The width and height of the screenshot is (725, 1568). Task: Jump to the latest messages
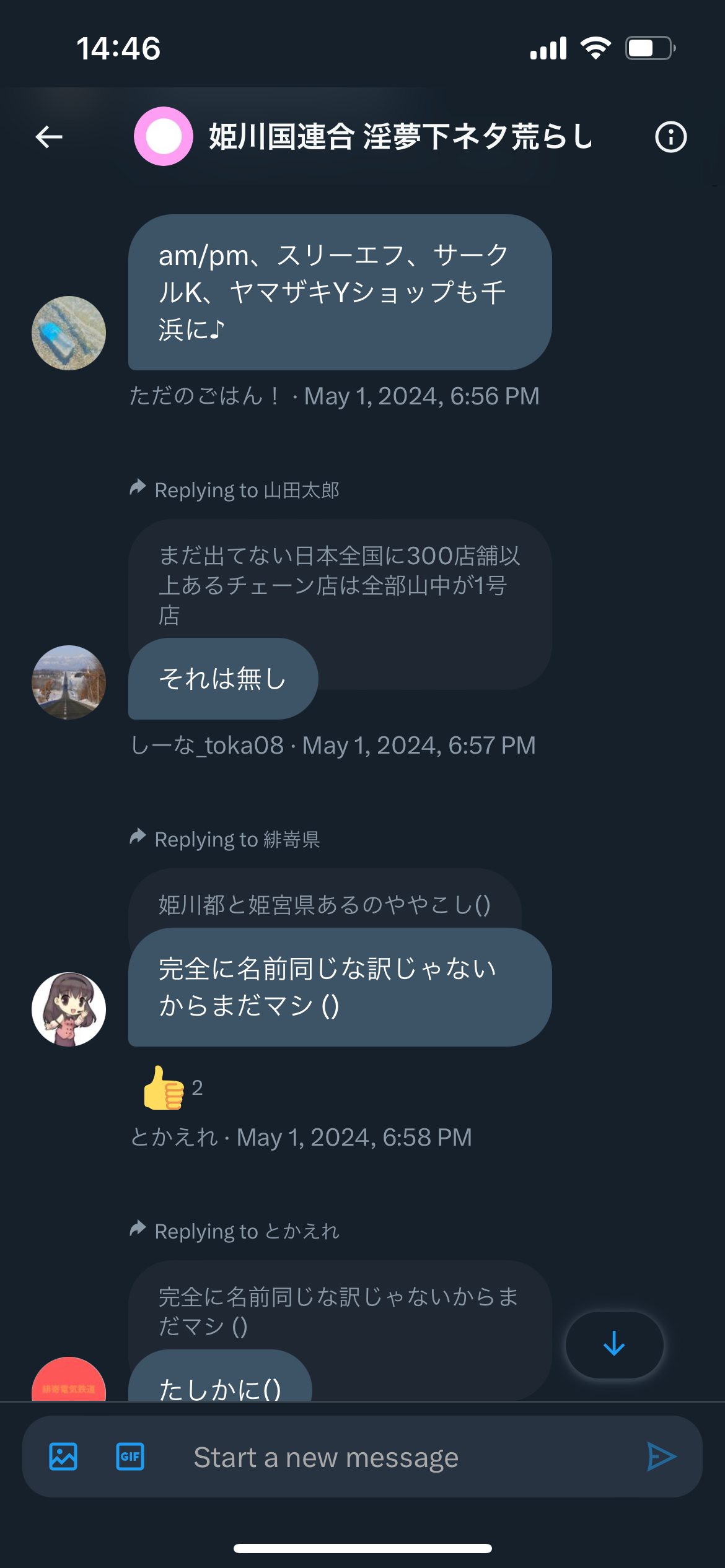pyautogui.click(x=614, y=1344)
